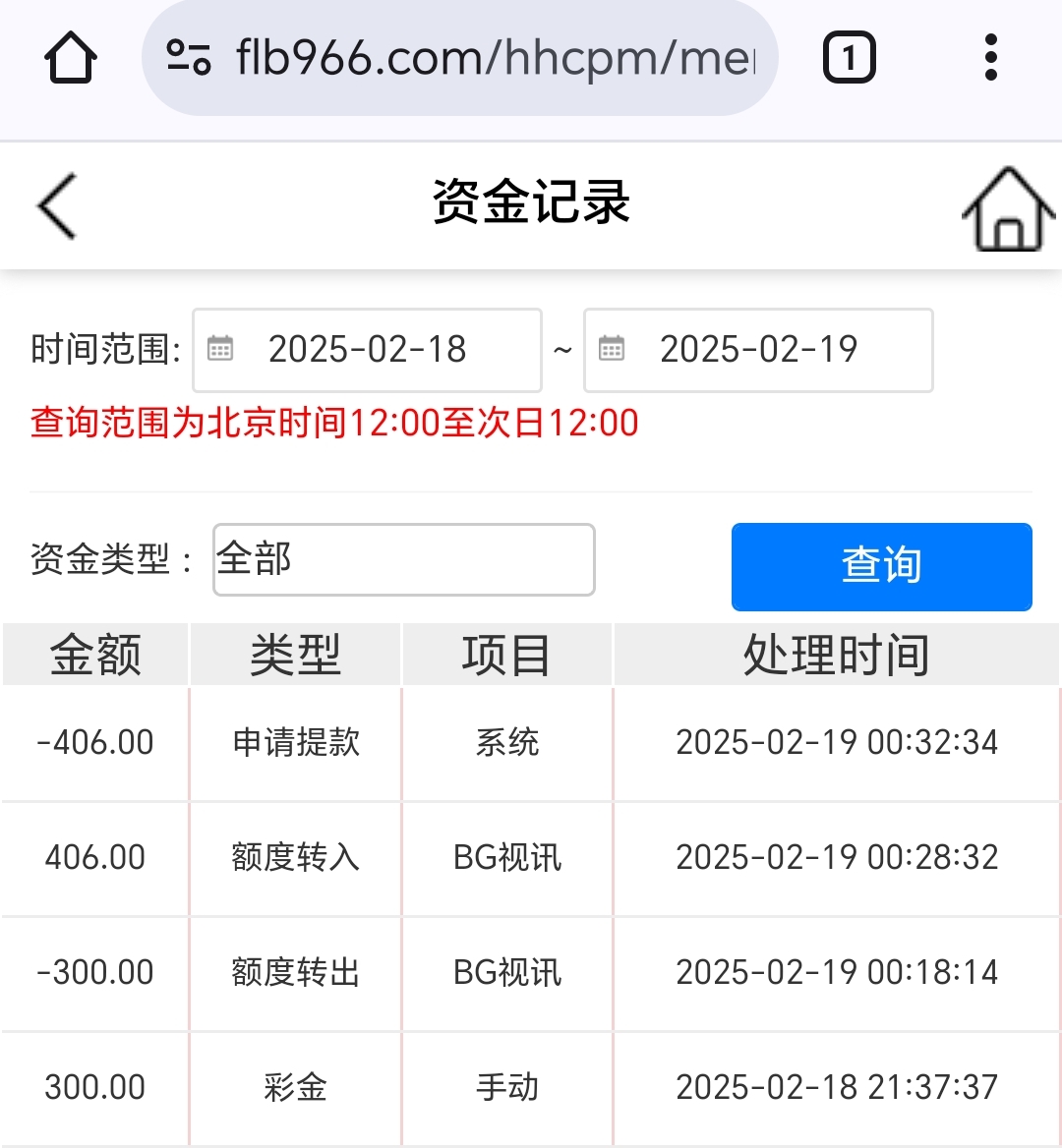Tap the 类型 table header
The height and width of the screenshot is (1148, 1062).
pyautogui.click(x=294, y=655)
